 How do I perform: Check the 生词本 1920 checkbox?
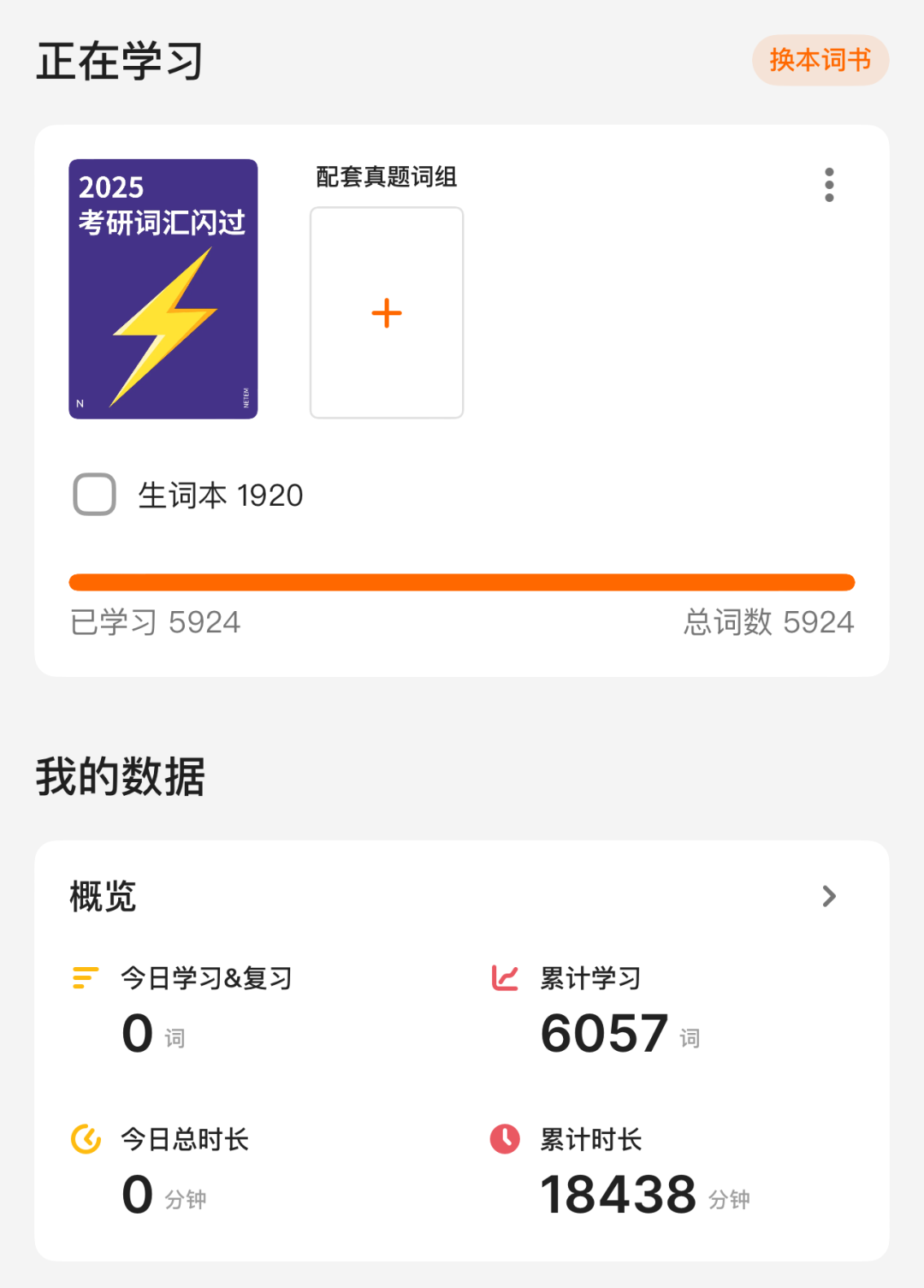click(x=95, y=495)
